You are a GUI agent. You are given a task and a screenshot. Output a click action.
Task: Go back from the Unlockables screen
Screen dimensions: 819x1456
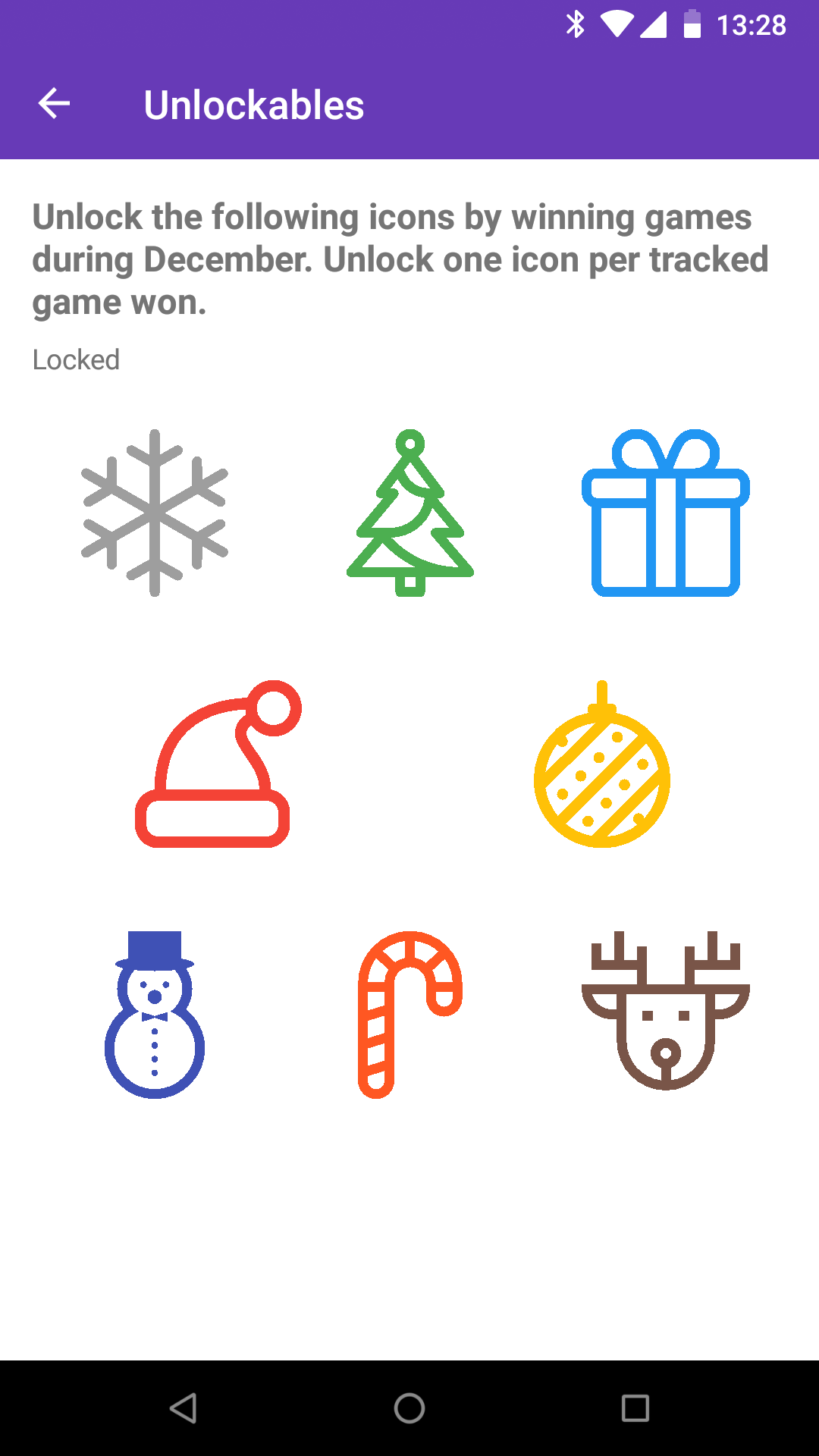pos(54,104)
